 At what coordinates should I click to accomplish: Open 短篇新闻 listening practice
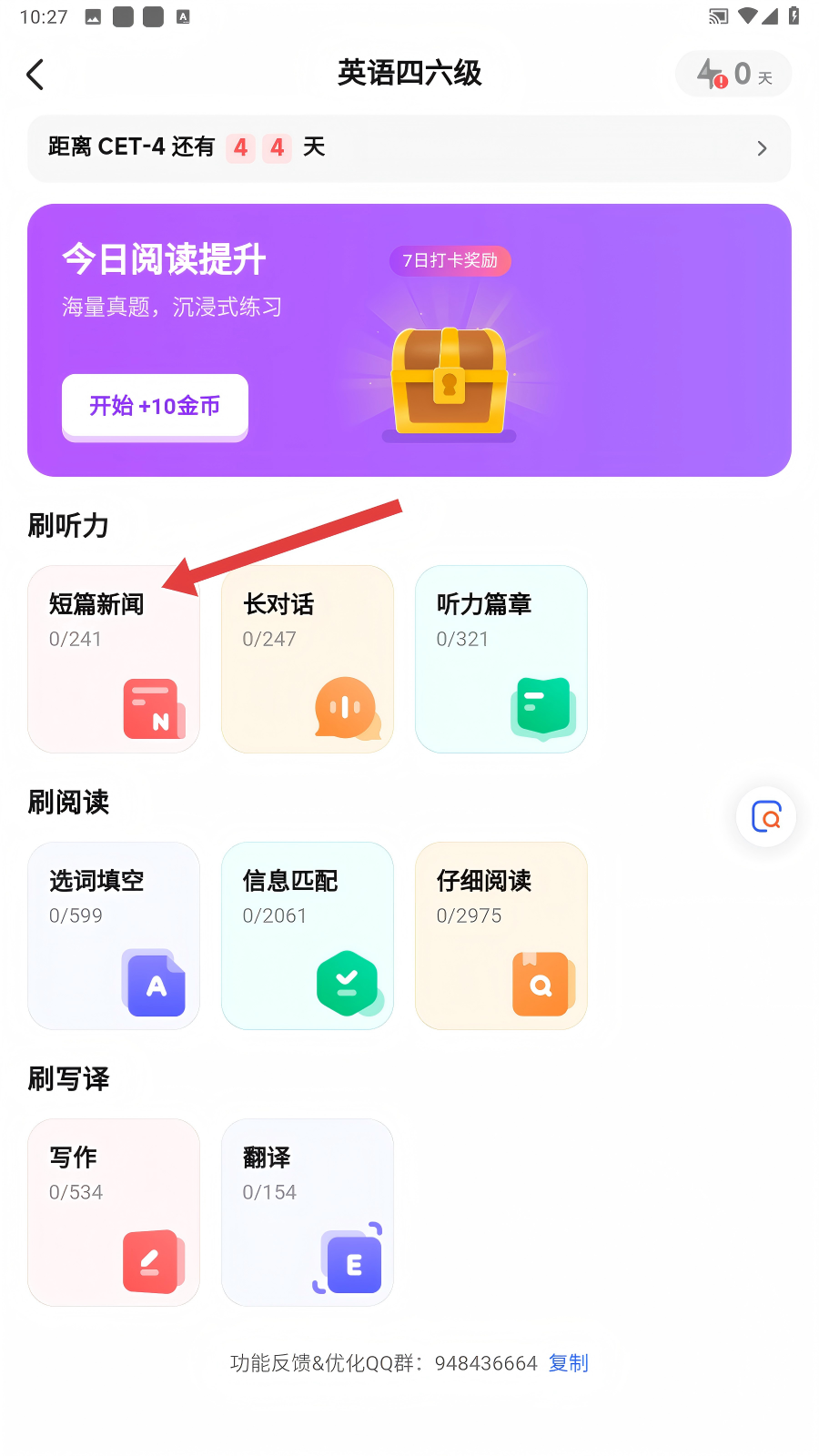click(114, 659)
